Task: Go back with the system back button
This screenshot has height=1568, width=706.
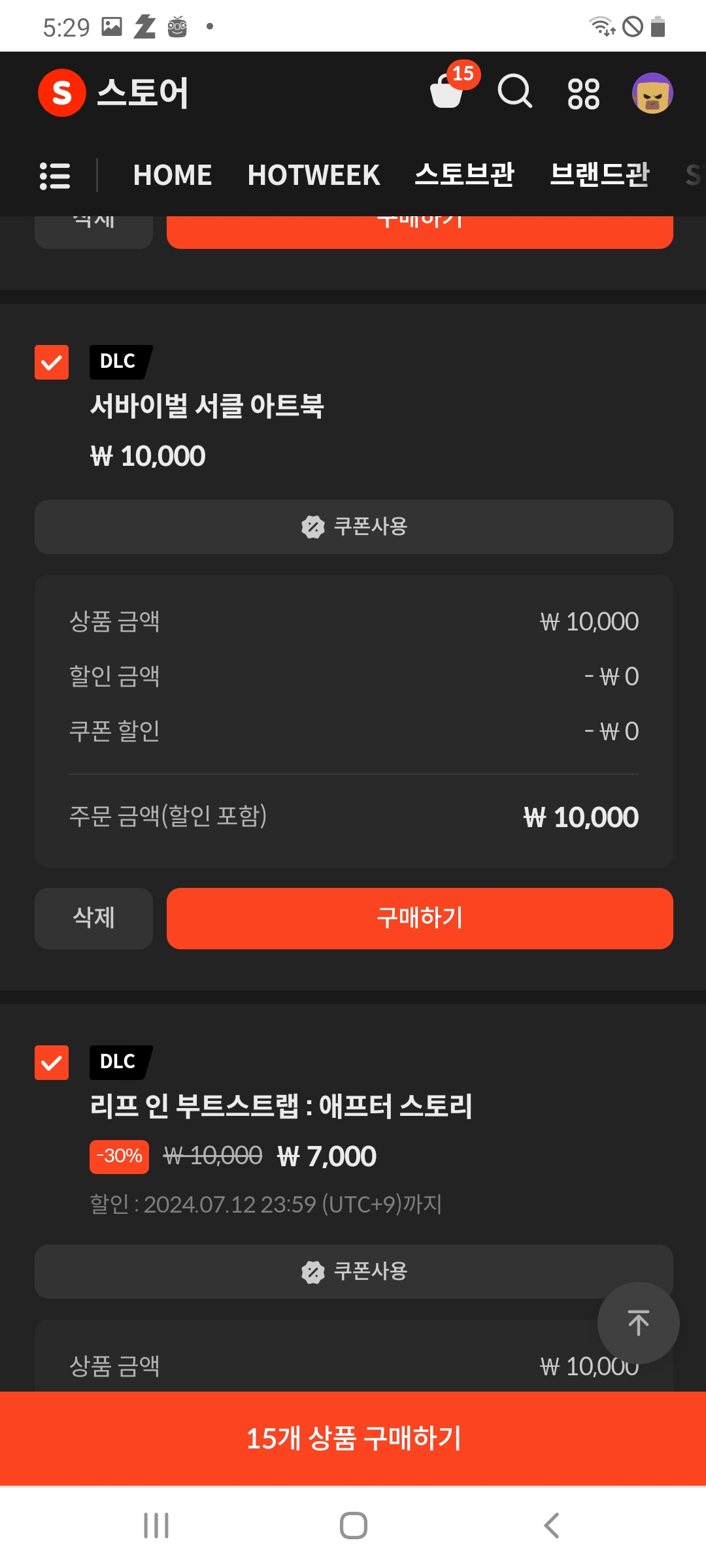Action: (551, 1526)
